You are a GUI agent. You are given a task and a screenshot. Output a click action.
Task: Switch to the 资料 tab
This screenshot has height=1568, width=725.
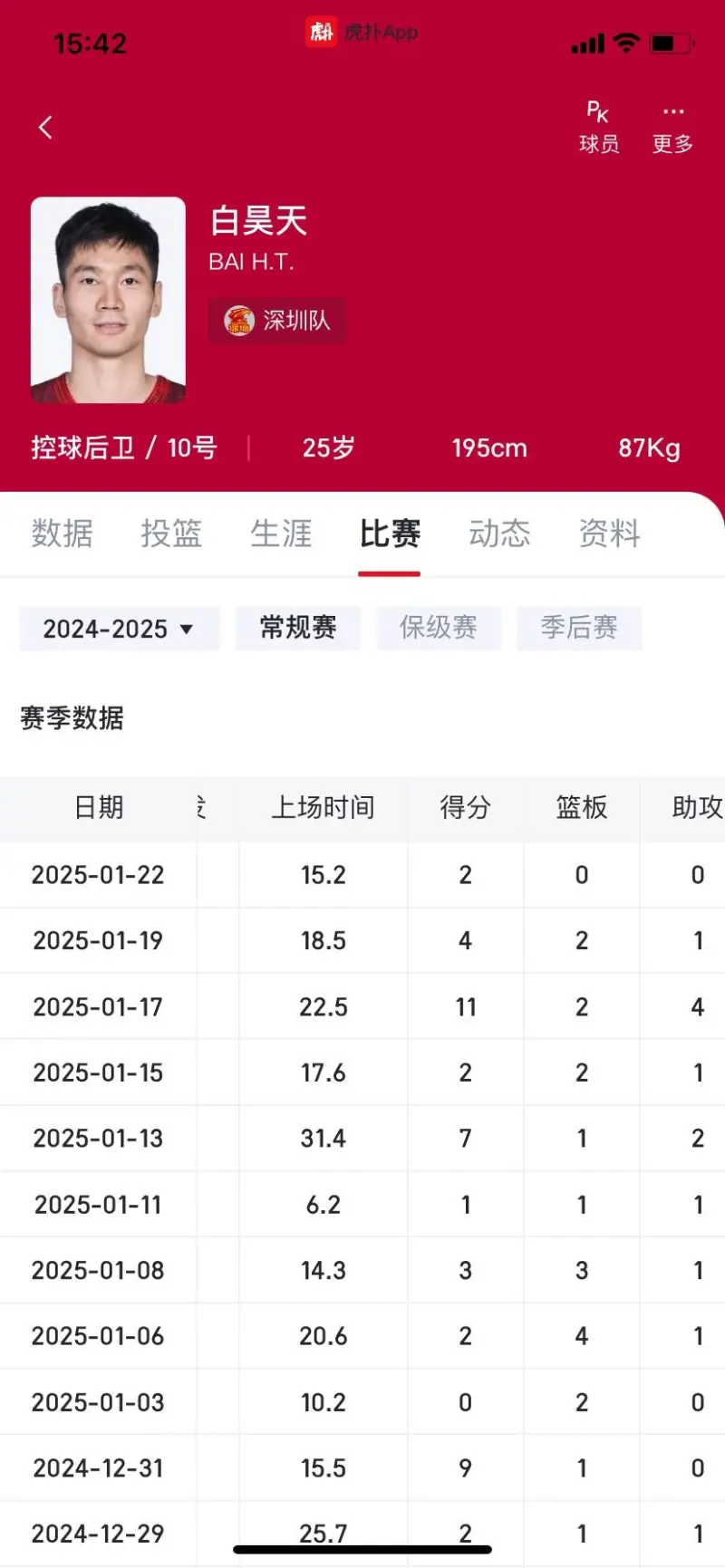[609, 534]
